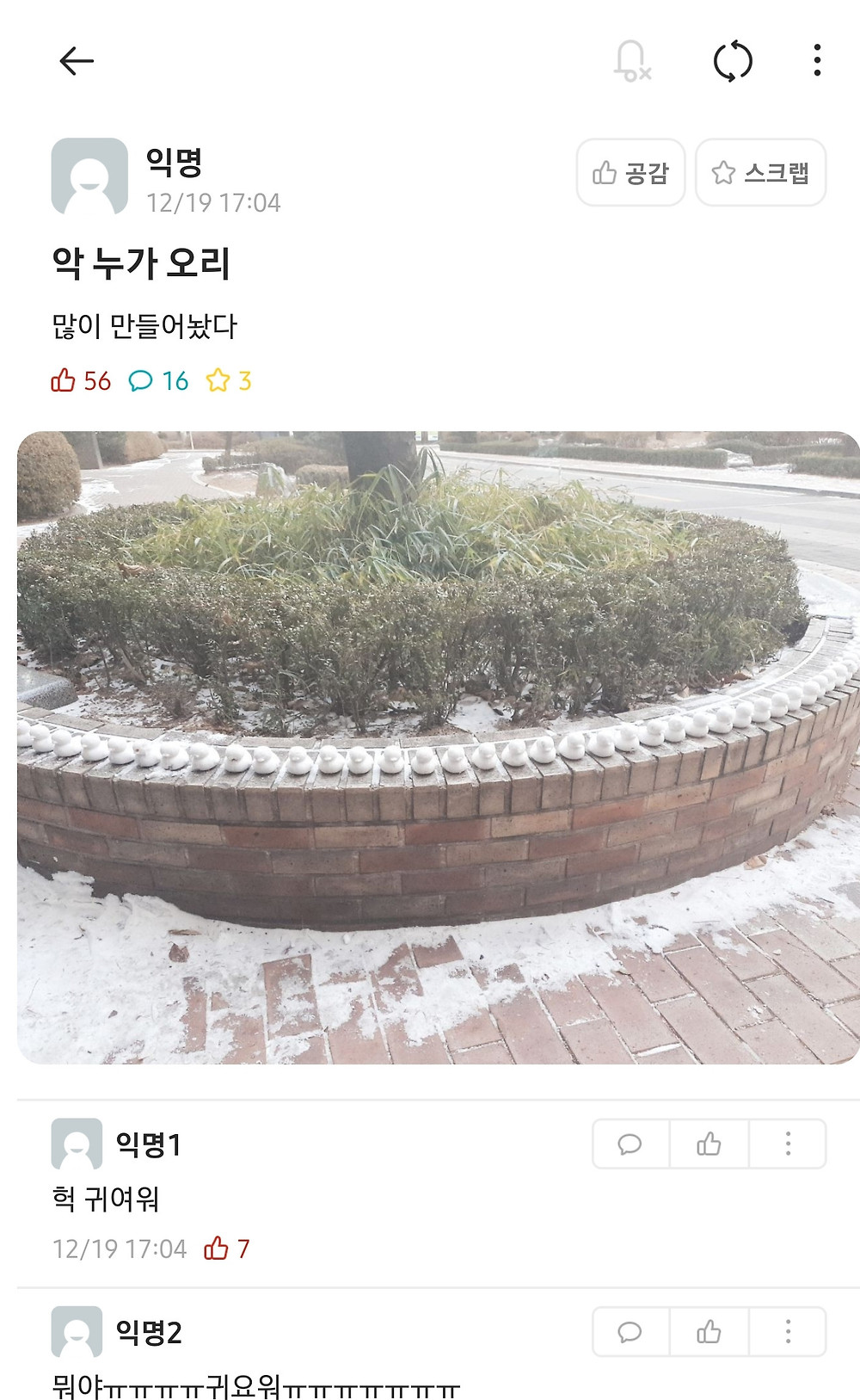Go back using the top-left arrow
Screen dimensions: 860x1400
pyautogui.click(x=76, y=61)
